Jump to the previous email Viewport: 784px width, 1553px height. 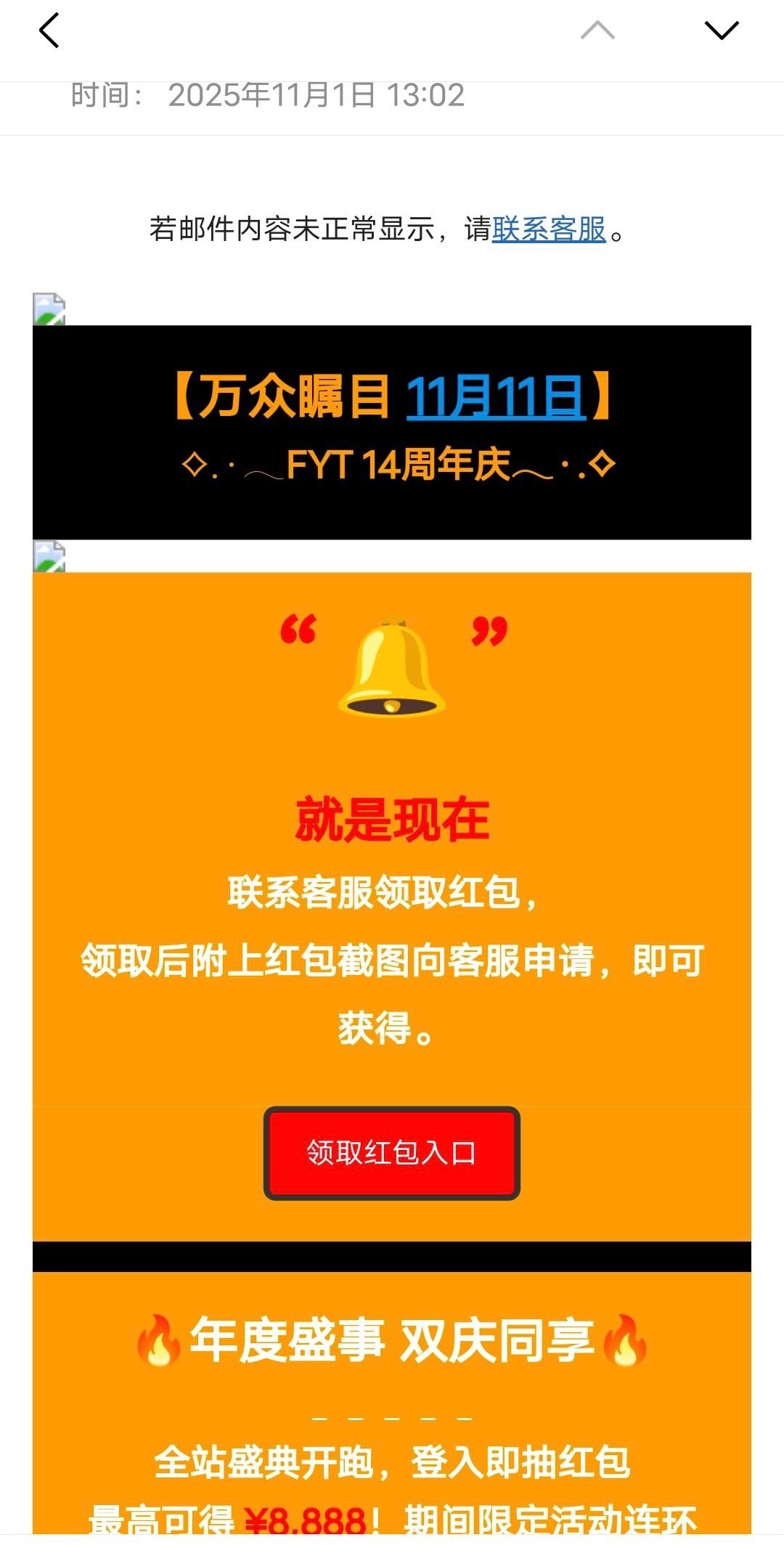point(597,30)
